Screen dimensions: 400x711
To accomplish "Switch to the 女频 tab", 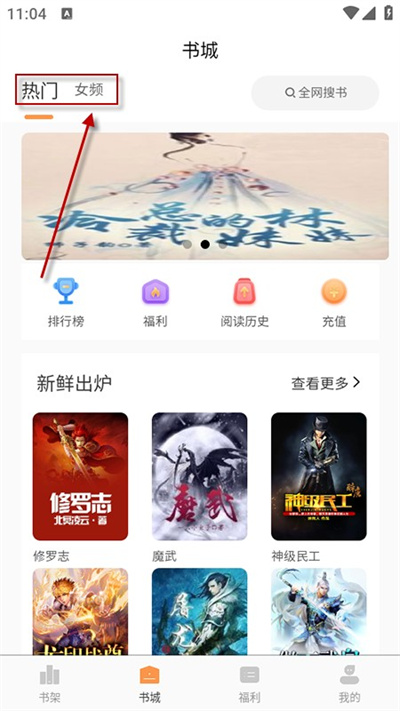I will coord(89,90).
